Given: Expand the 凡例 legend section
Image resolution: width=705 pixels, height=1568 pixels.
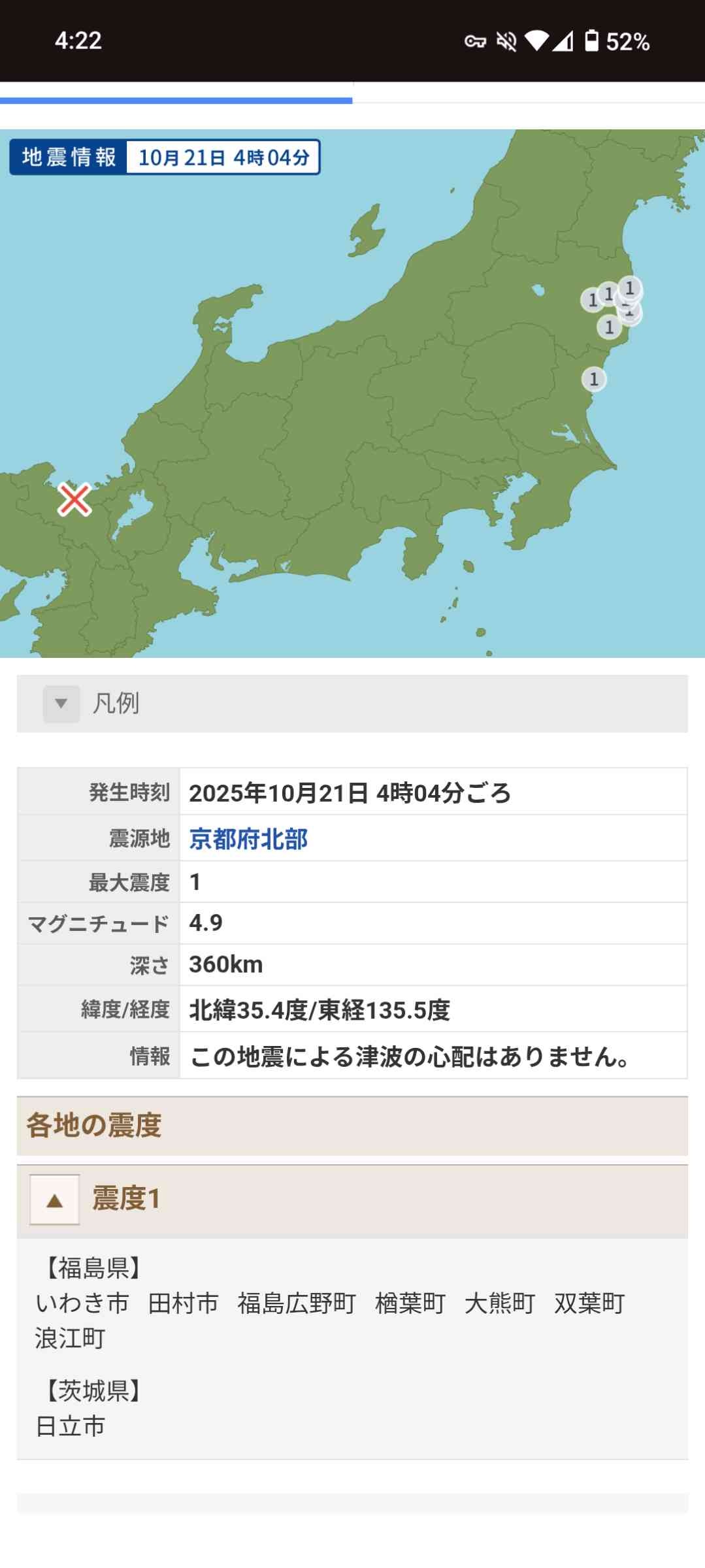Looking at the screenshot, I should coord(61,704).
